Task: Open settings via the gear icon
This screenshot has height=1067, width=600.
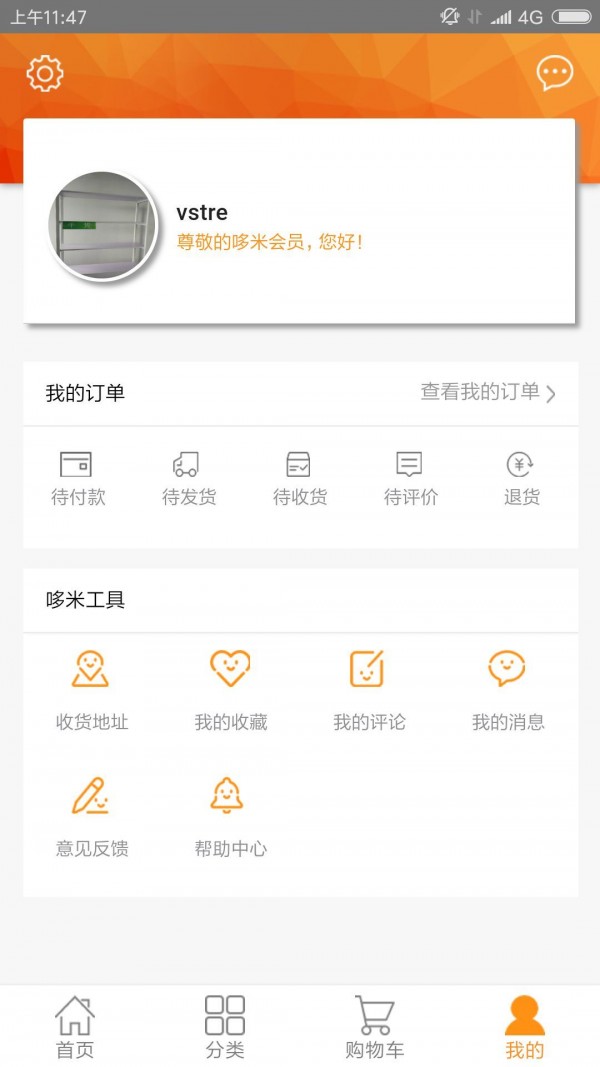Action: point(45,73)
